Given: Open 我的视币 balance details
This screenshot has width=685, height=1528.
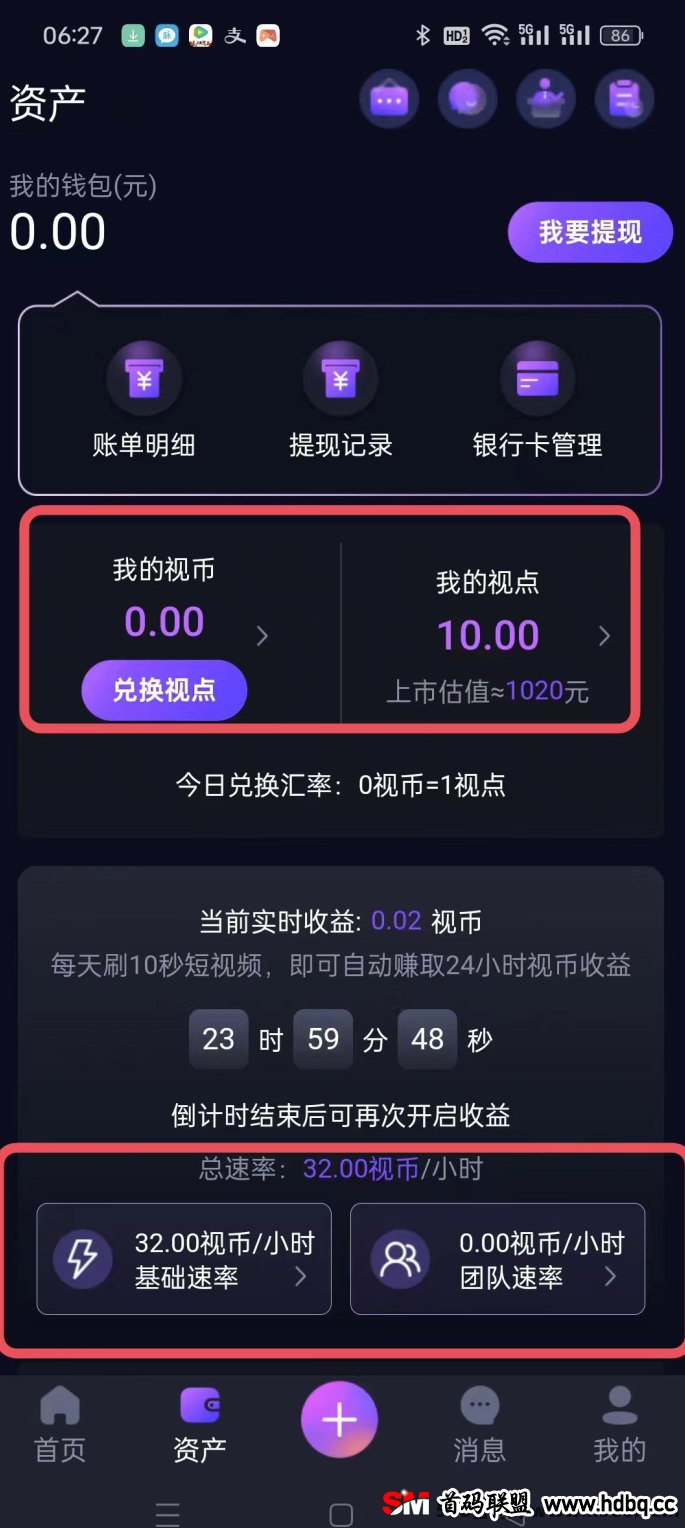Looking at the screenshot, I should click(x=262, y=636).
